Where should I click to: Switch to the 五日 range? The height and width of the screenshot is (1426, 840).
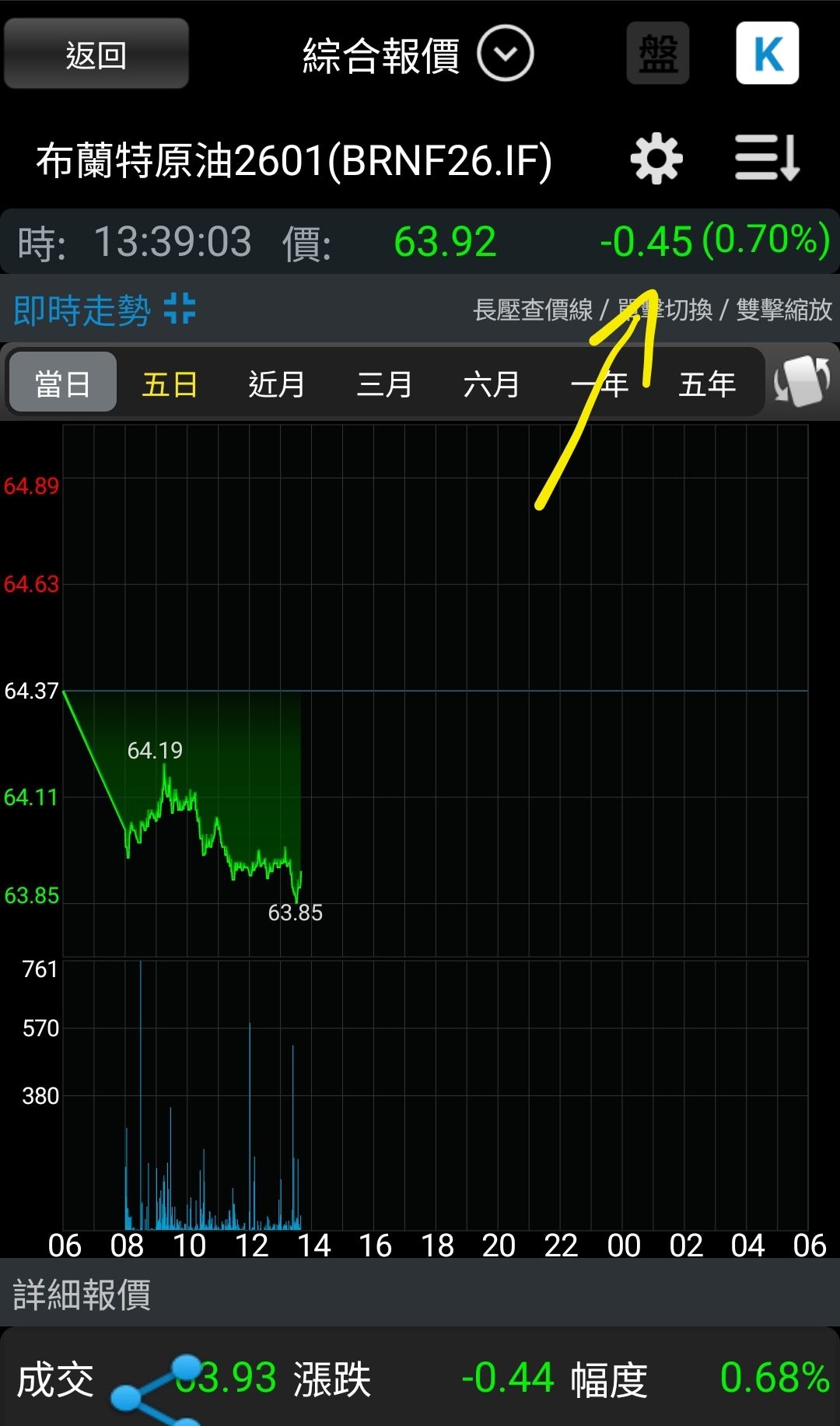170,384
